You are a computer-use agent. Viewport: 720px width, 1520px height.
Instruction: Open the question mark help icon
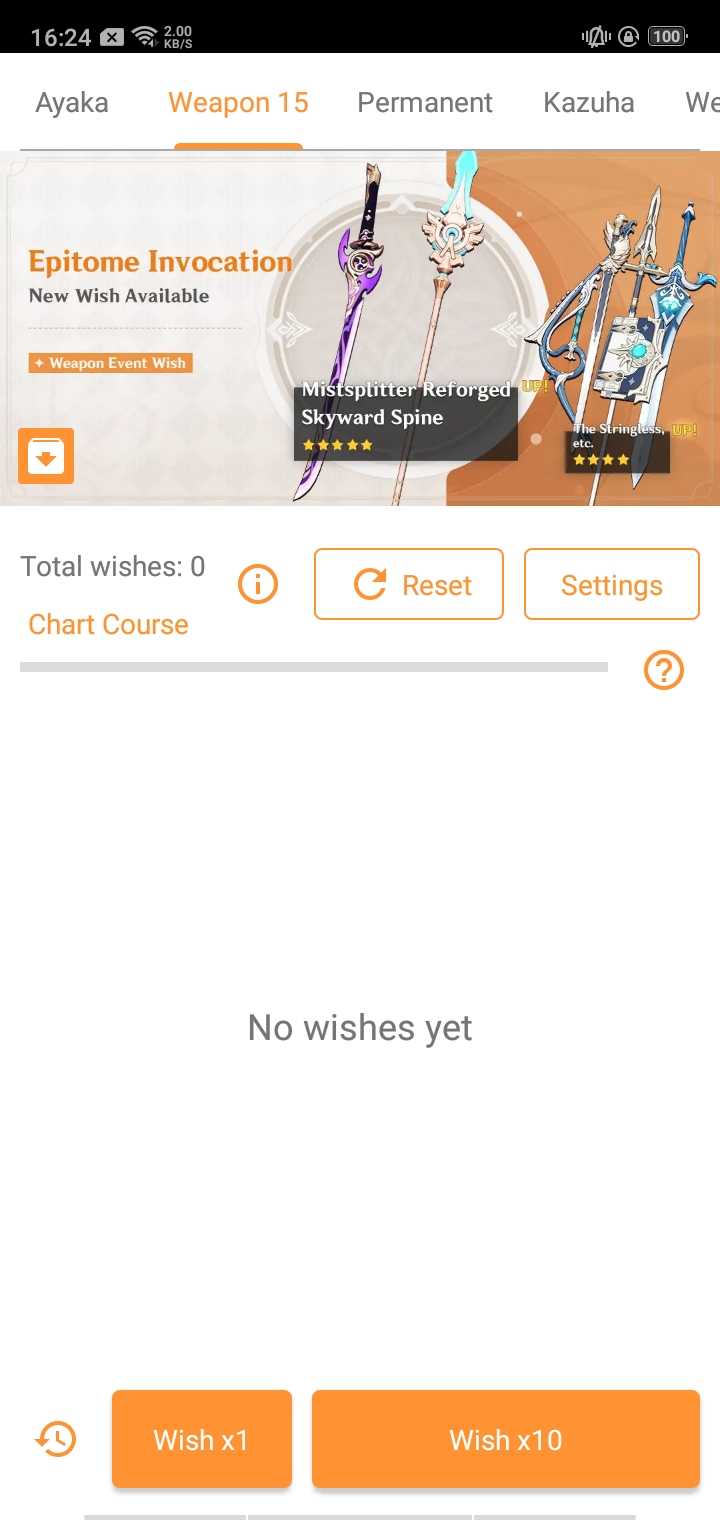[x=664, y=670]
